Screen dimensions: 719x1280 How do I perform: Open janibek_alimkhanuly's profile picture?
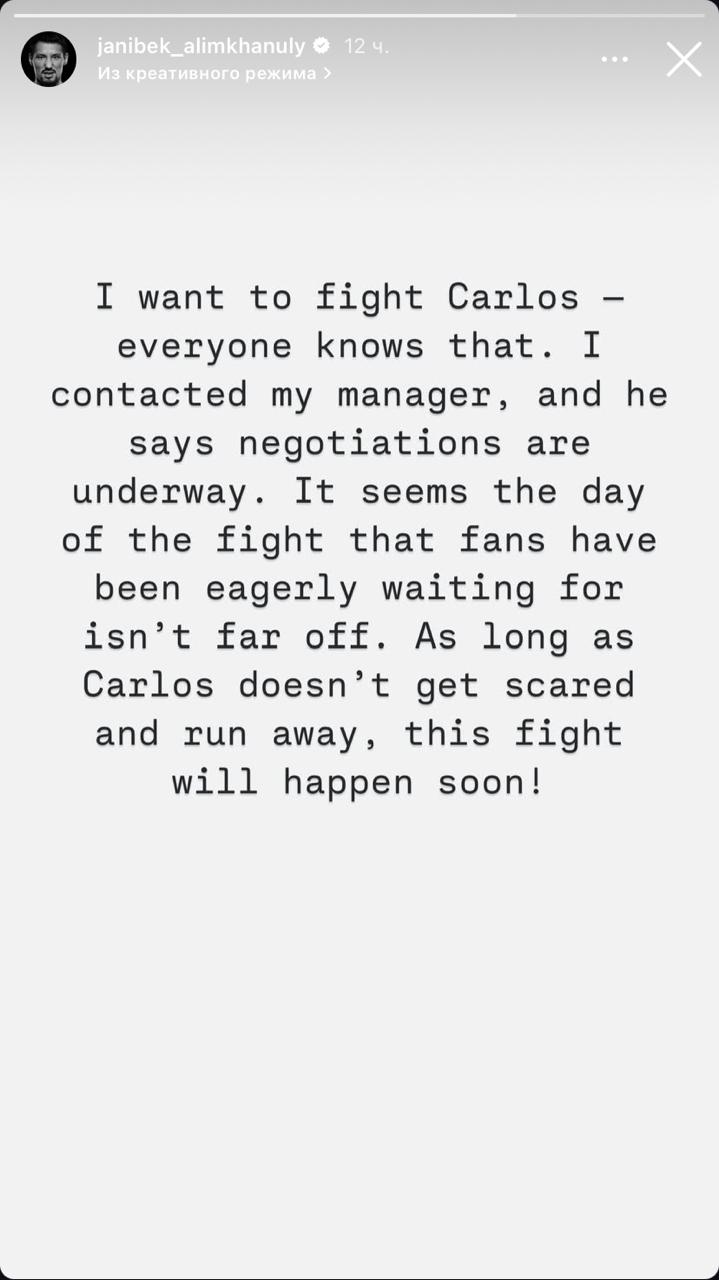point(49,59)
